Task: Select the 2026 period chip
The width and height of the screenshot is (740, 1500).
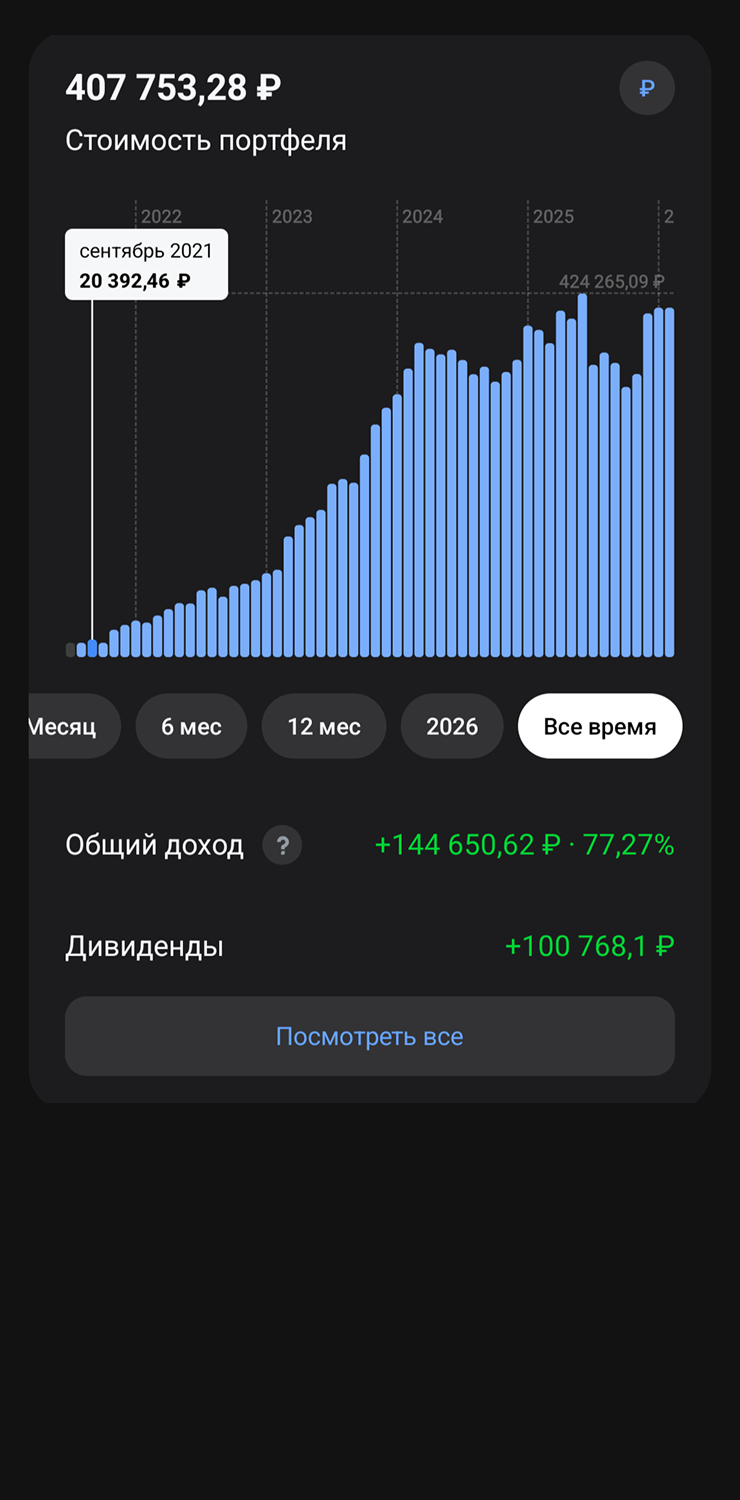Action: 452,726
